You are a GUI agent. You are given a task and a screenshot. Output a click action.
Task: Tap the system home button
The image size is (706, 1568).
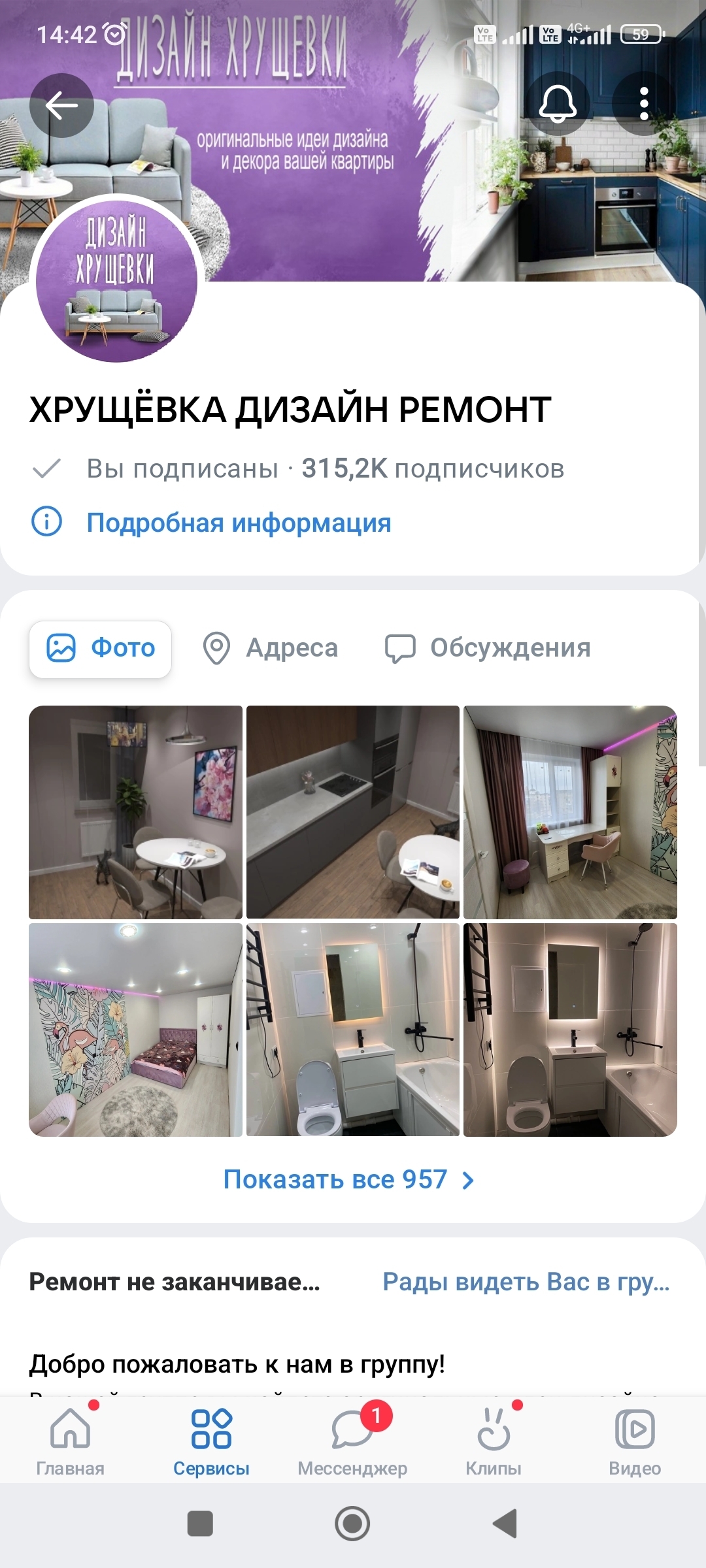(352, 1524)
